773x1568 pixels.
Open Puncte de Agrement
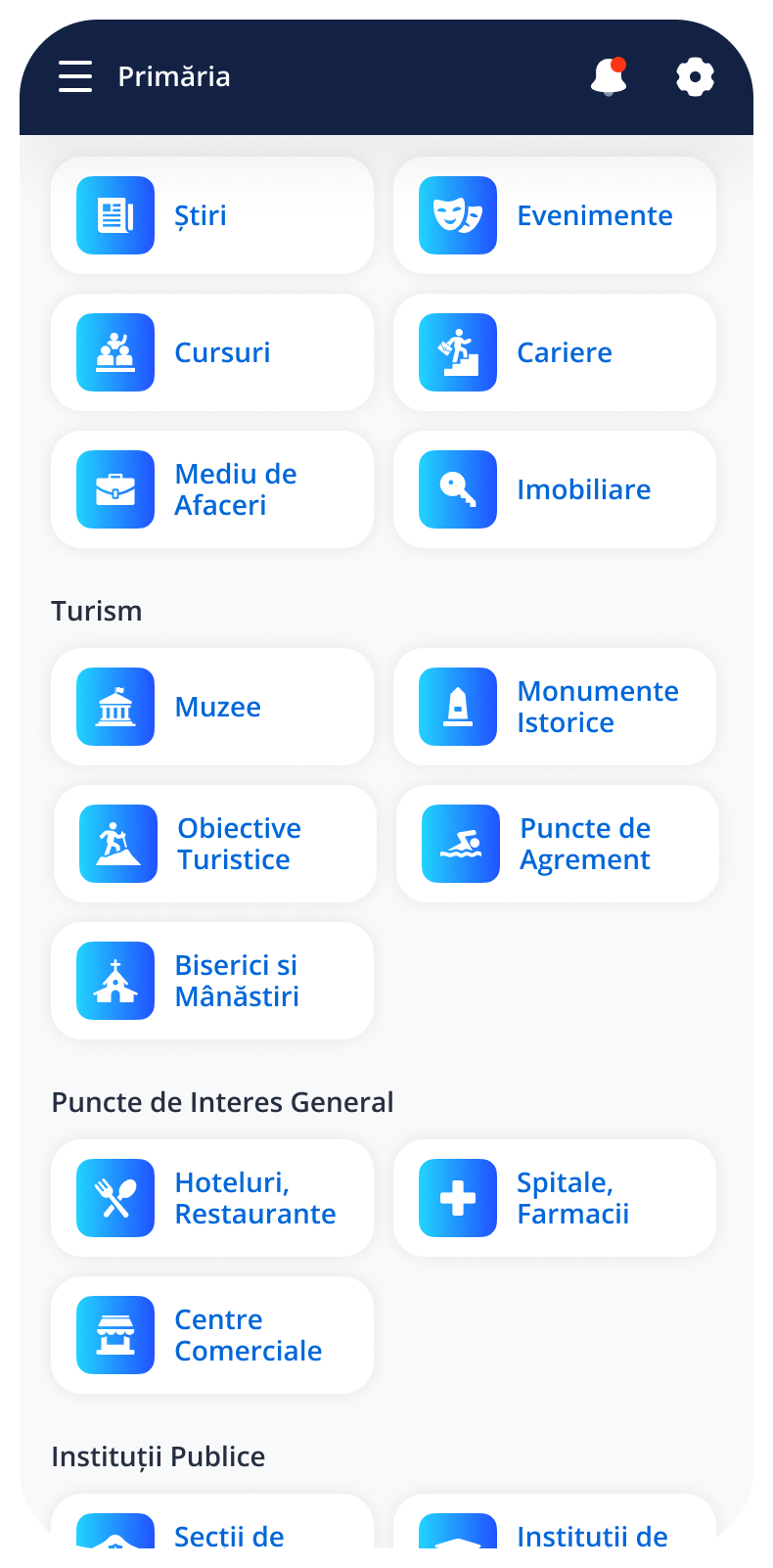[558, 844]
